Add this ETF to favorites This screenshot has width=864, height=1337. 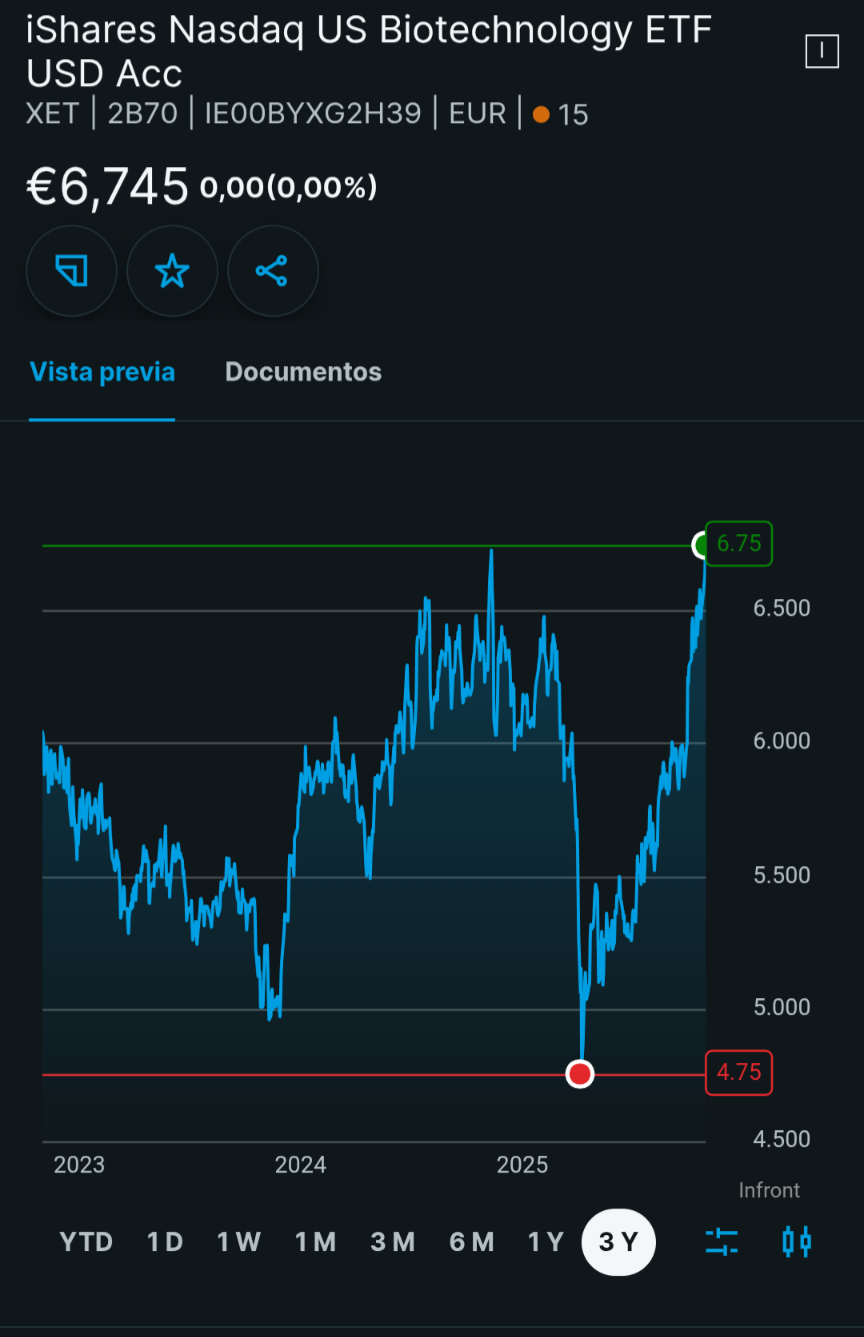click(172, 271)
